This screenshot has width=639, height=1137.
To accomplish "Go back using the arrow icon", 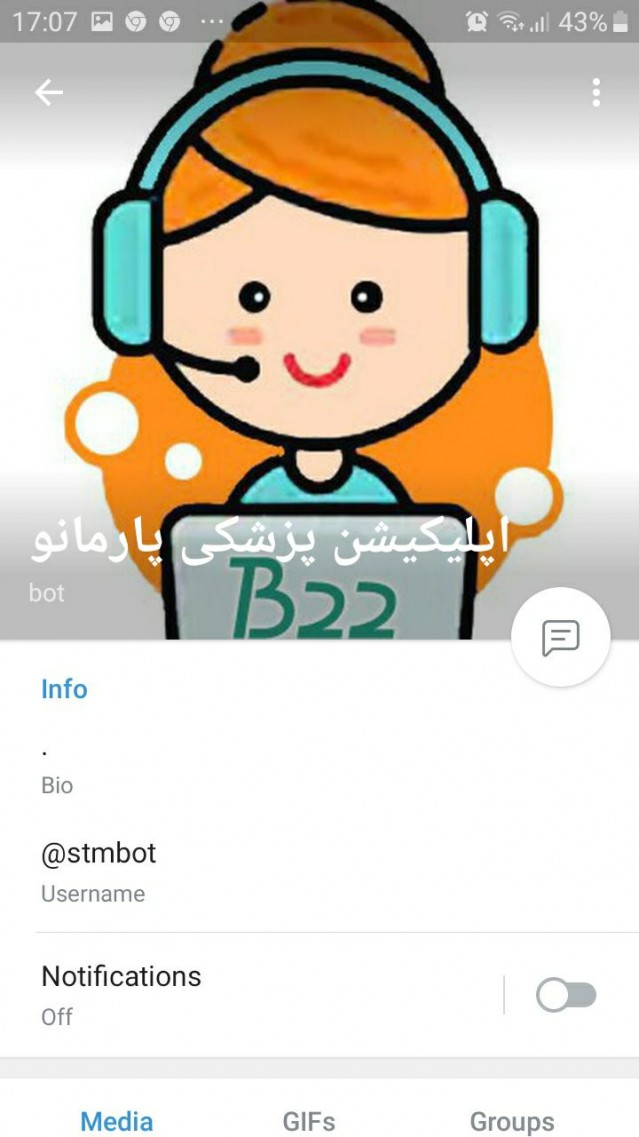I will [49, 93].
